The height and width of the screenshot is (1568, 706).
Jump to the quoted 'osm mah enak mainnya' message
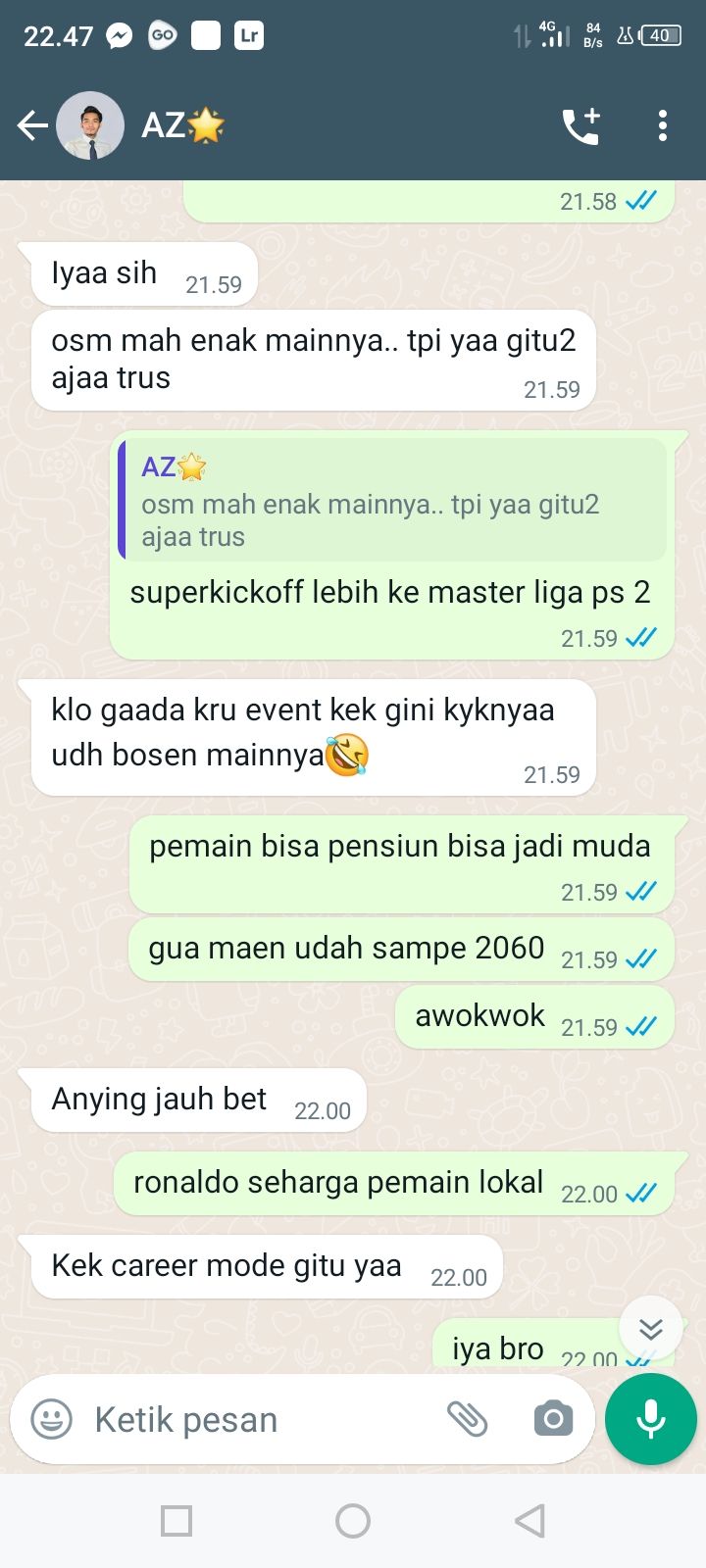pyautogui.click(x=392, y=502)
